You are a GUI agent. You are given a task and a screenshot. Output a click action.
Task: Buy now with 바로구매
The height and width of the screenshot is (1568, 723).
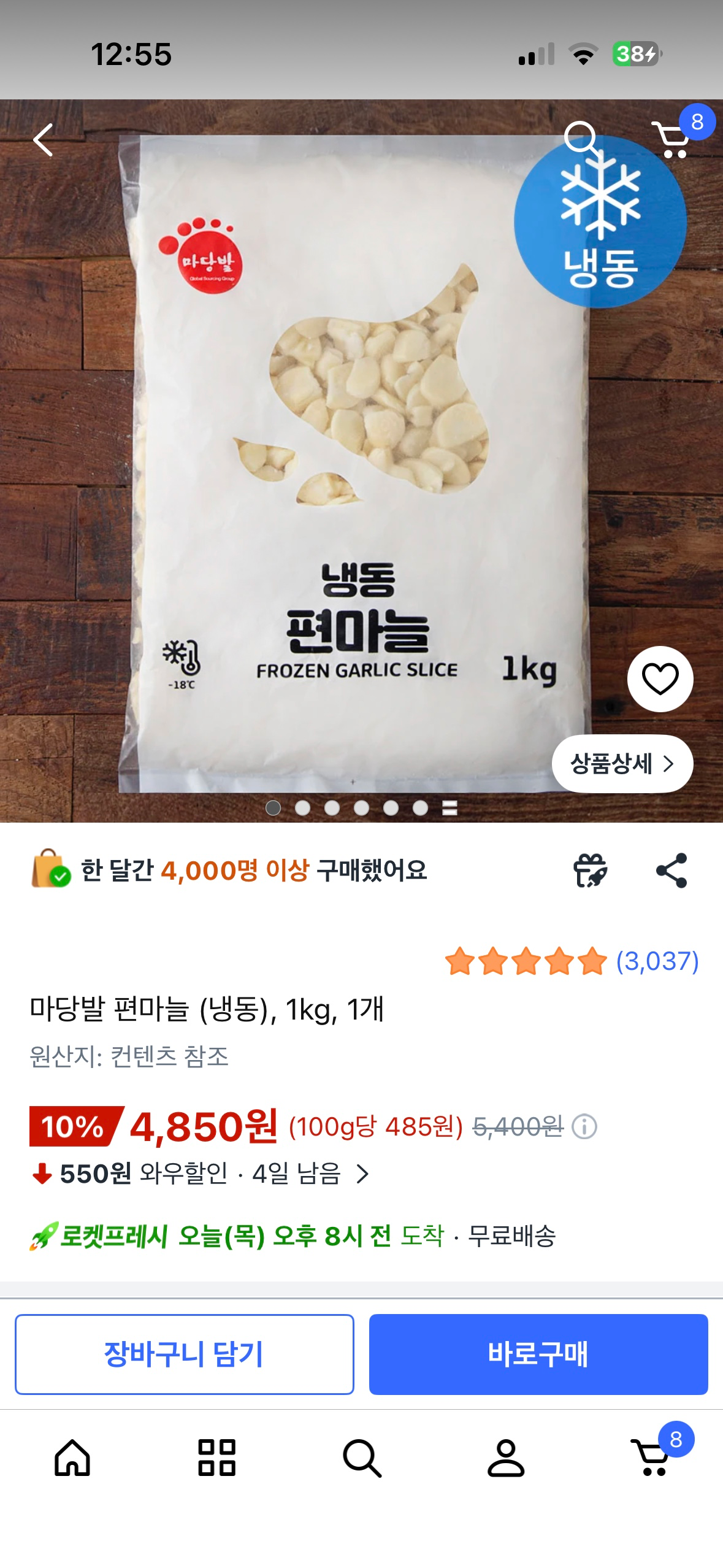[538, 1354]
